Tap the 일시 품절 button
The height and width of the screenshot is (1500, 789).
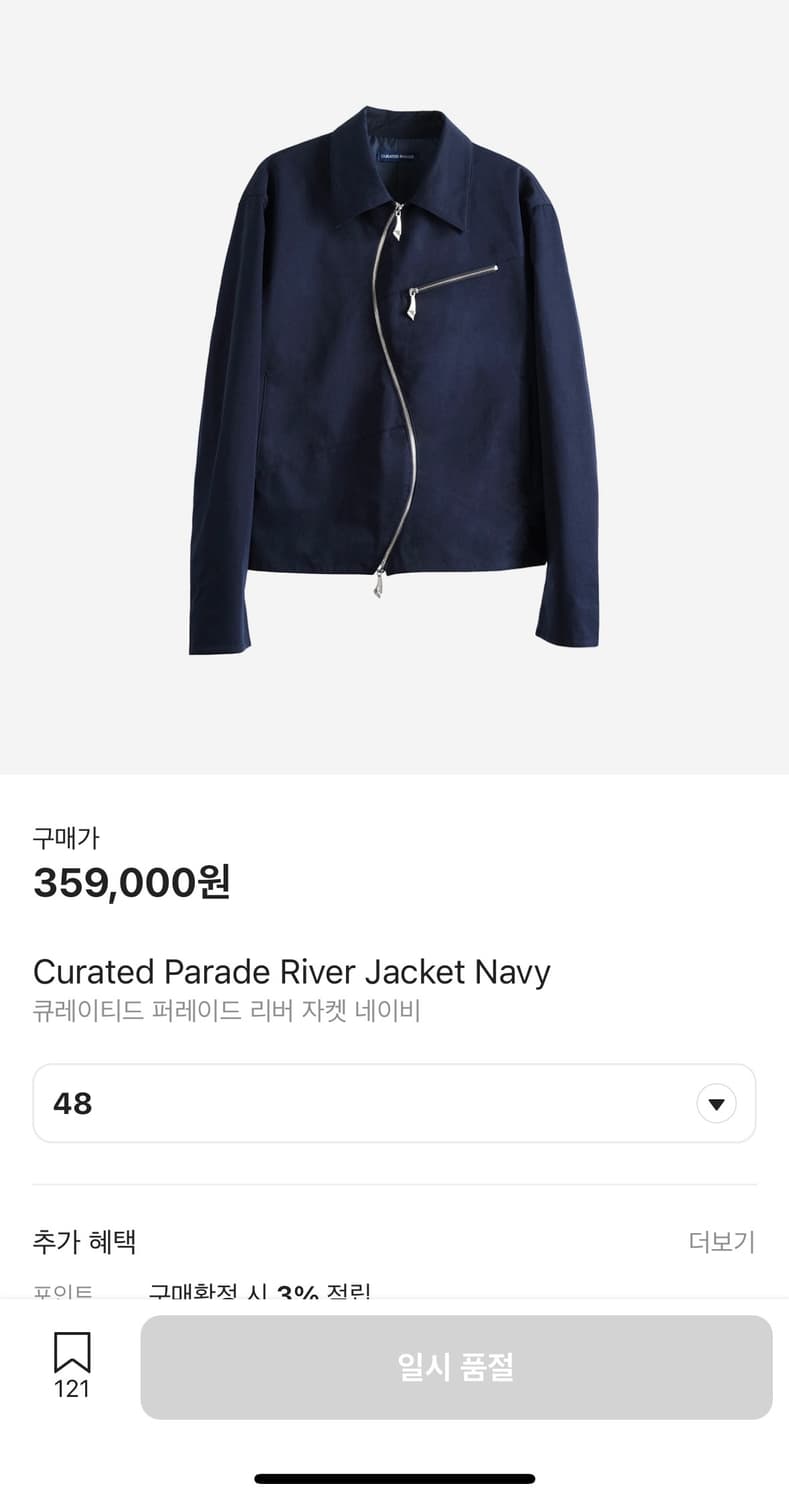456,1367
